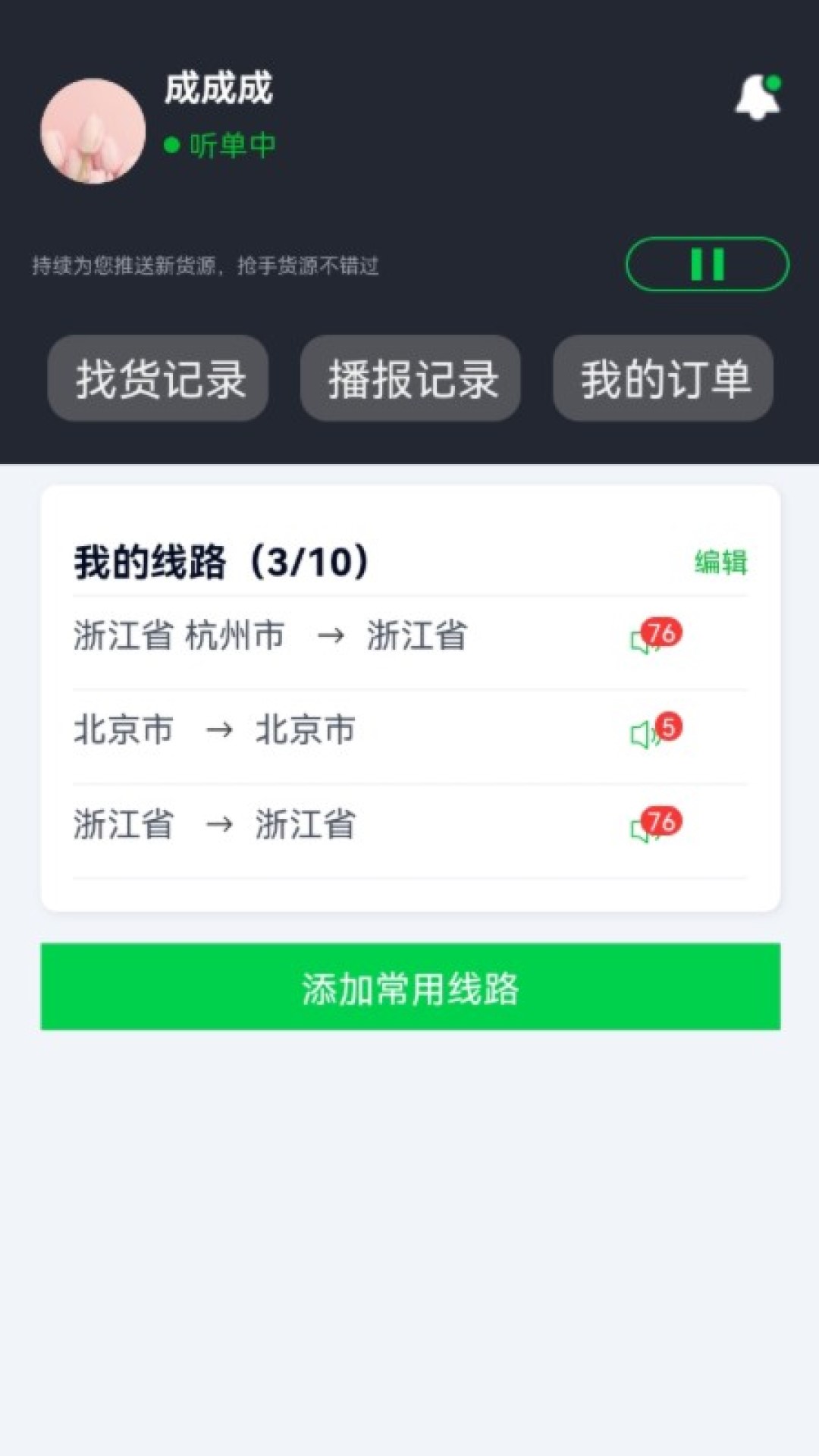This screenshot has width=819, height=1456.
Task: Open the 北京市 → 北京市 route
Action: click(410, 736)
